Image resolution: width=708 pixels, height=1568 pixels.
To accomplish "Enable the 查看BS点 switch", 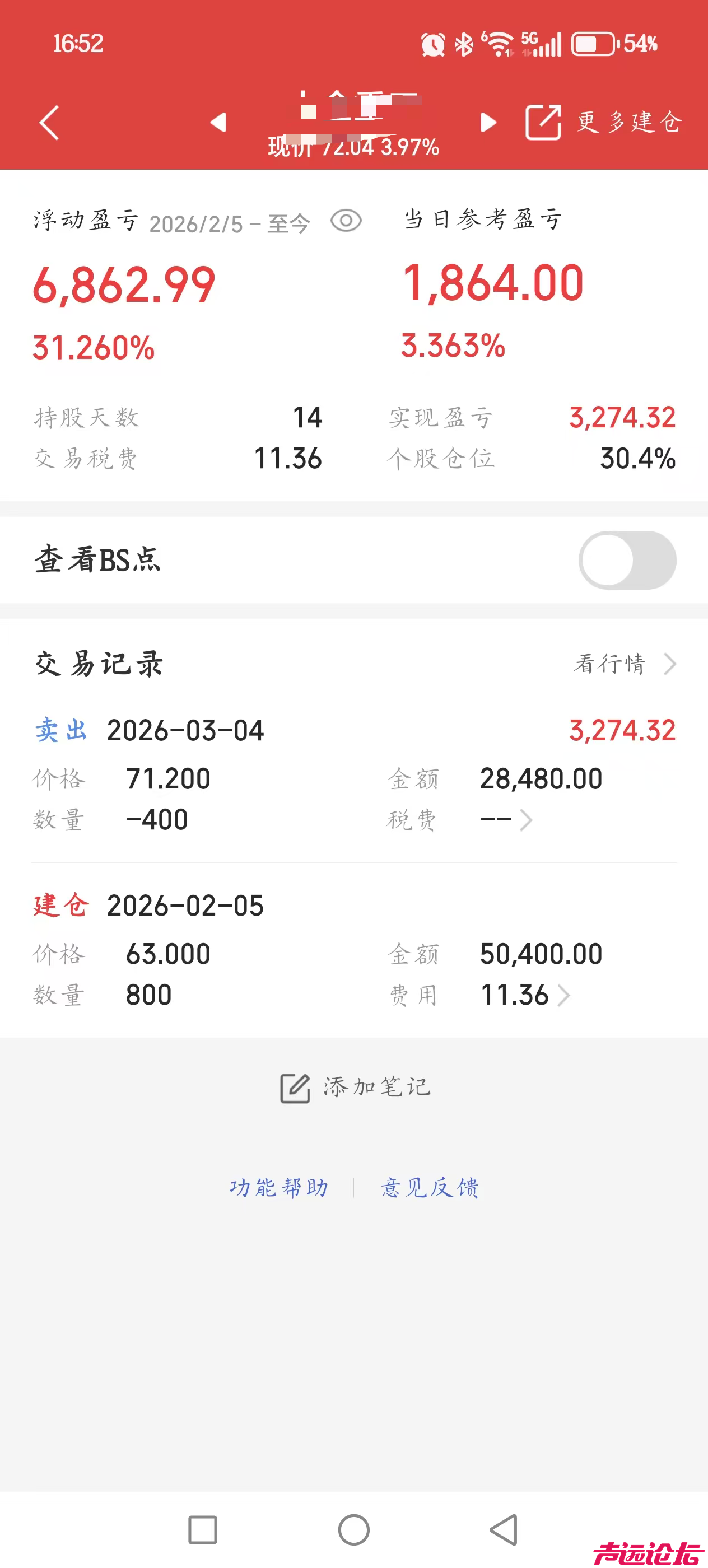I will 627,560.
